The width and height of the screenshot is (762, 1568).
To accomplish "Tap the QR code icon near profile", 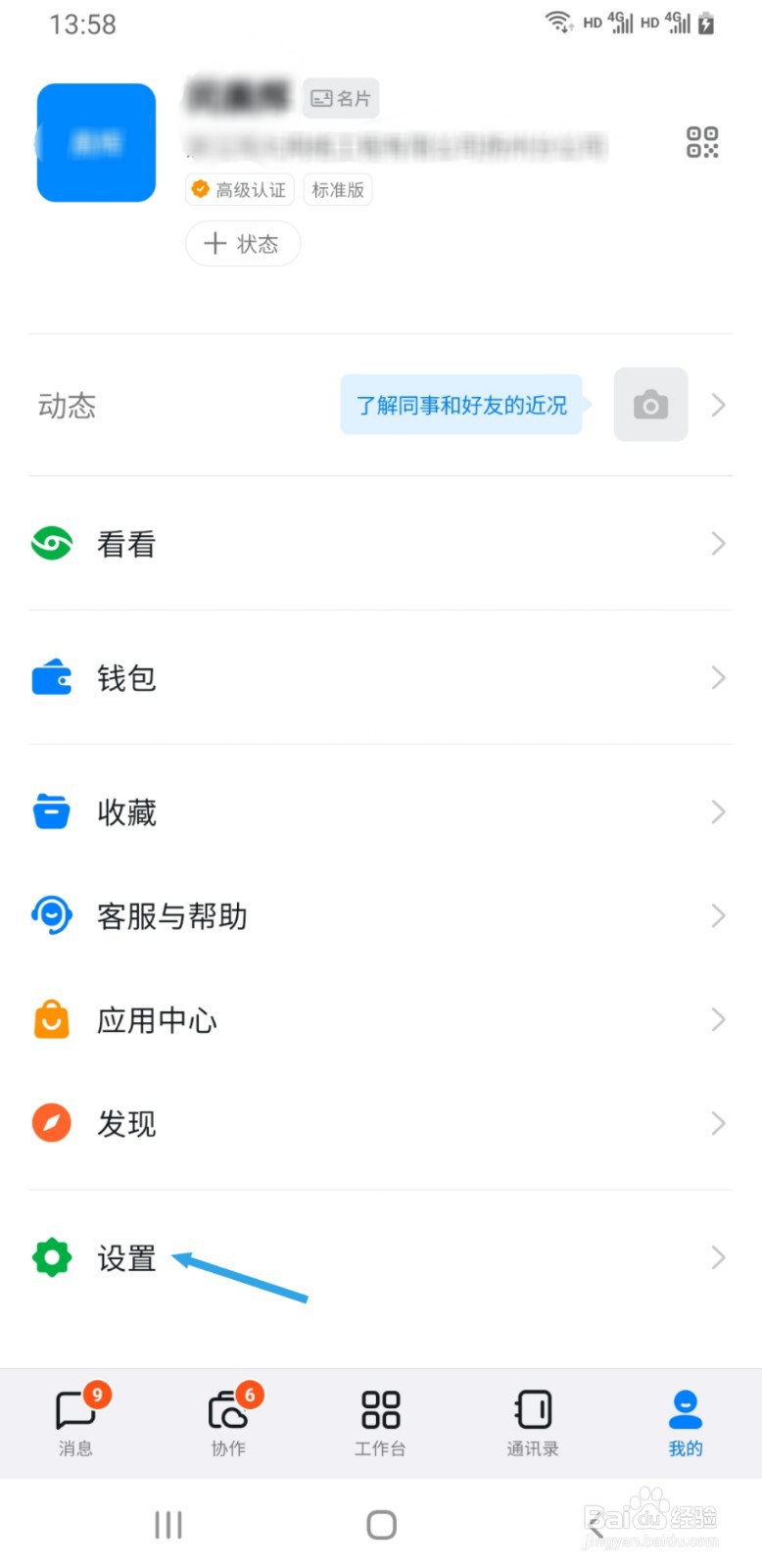I will (x=701, y=142).
